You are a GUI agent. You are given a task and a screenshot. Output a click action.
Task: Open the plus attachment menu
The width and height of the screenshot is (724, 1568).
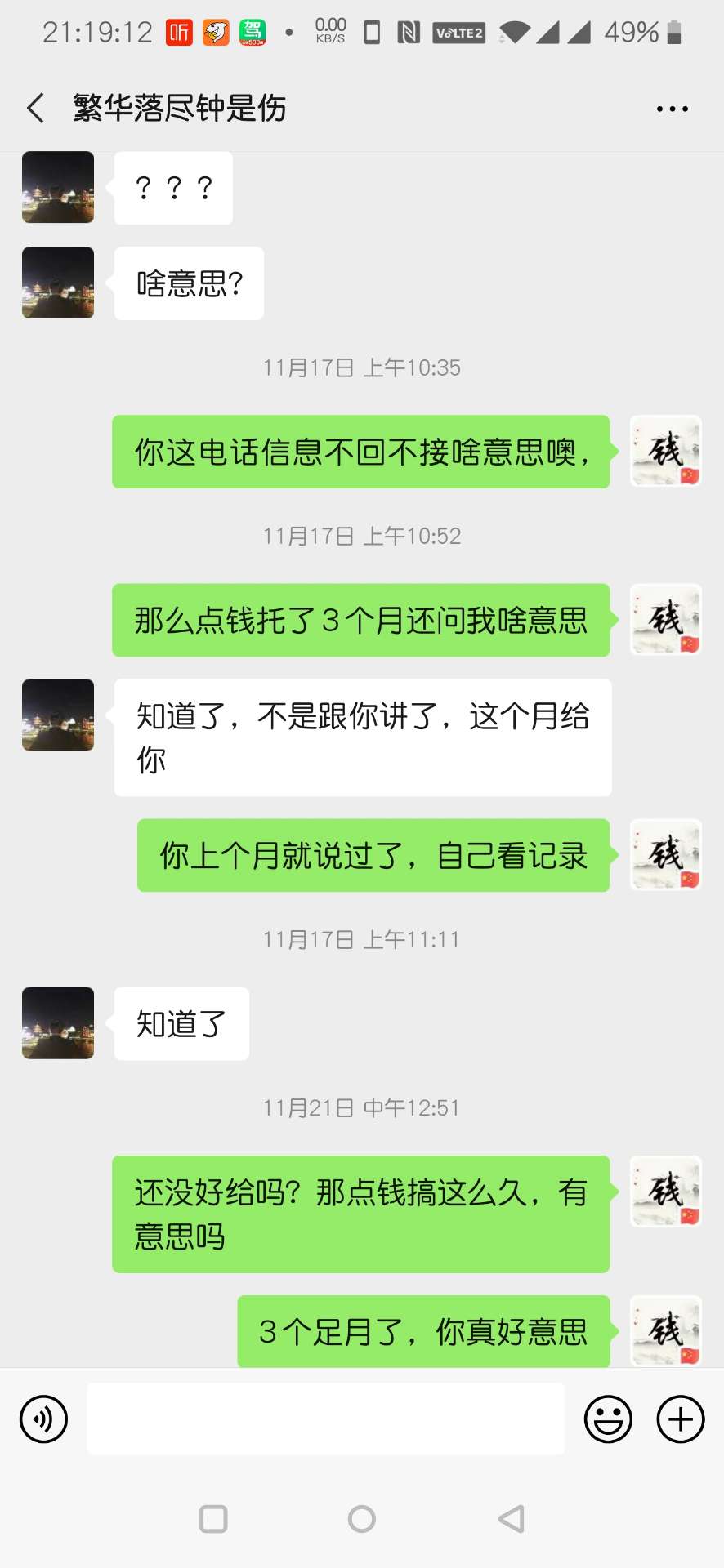pos(680,1419)
